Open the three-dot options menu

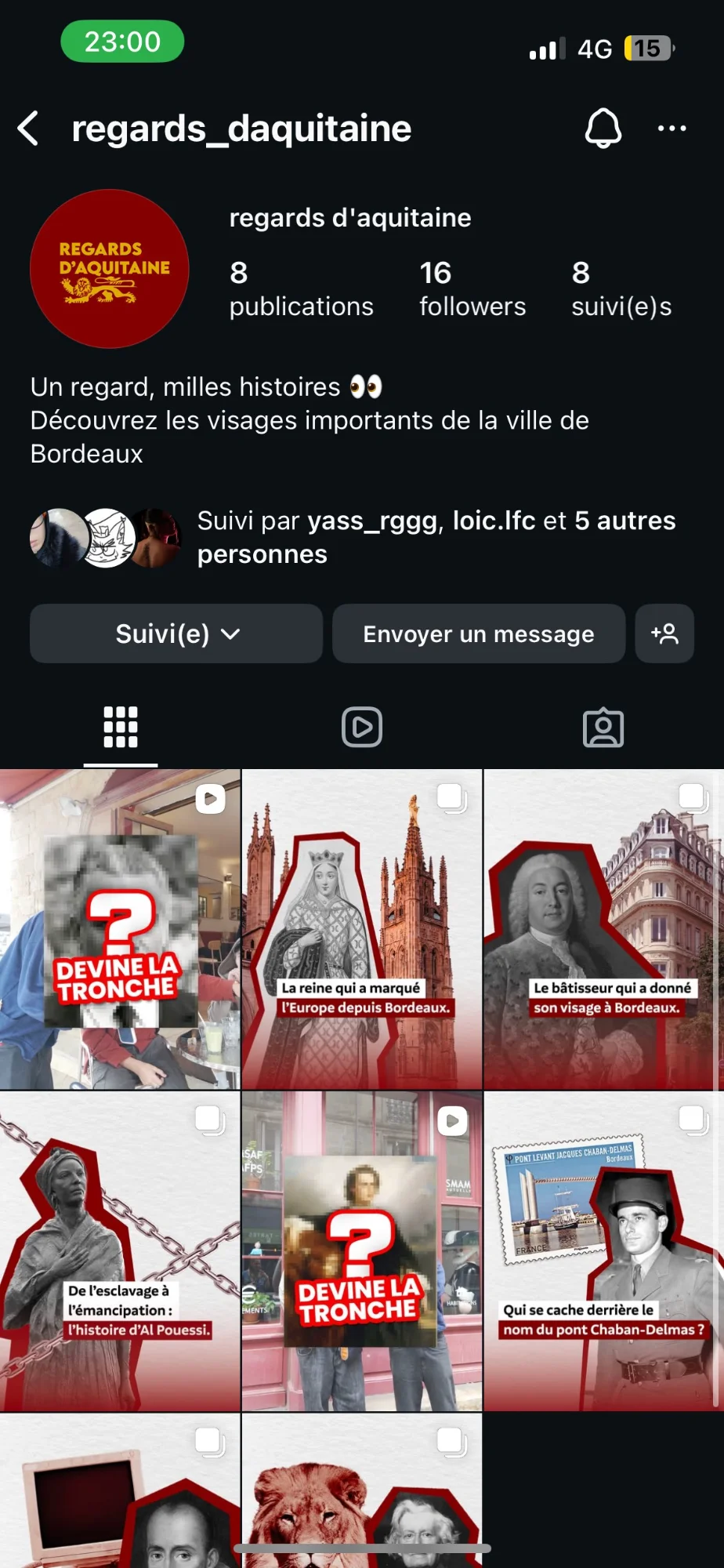click(x=672, y=128)
